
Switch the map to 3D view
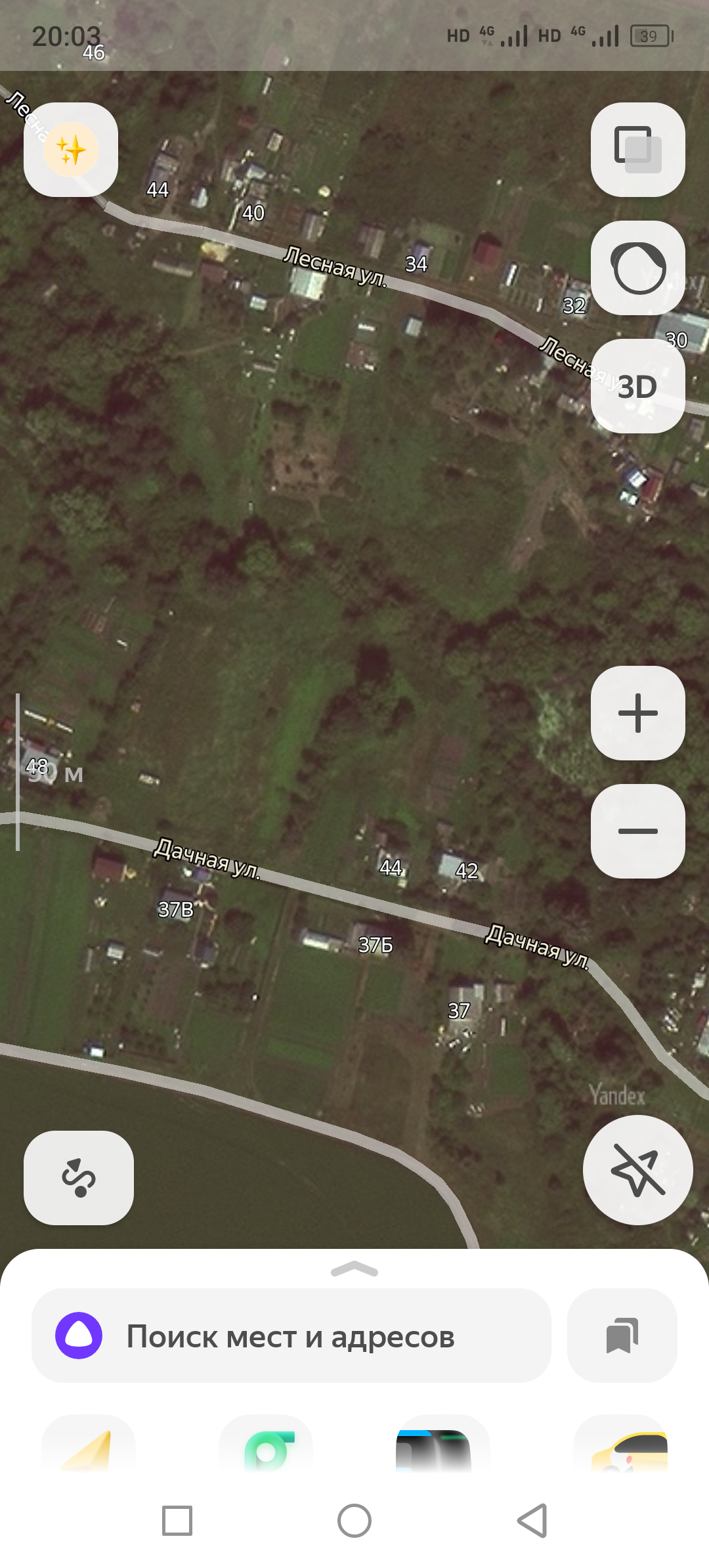[637, 387]
